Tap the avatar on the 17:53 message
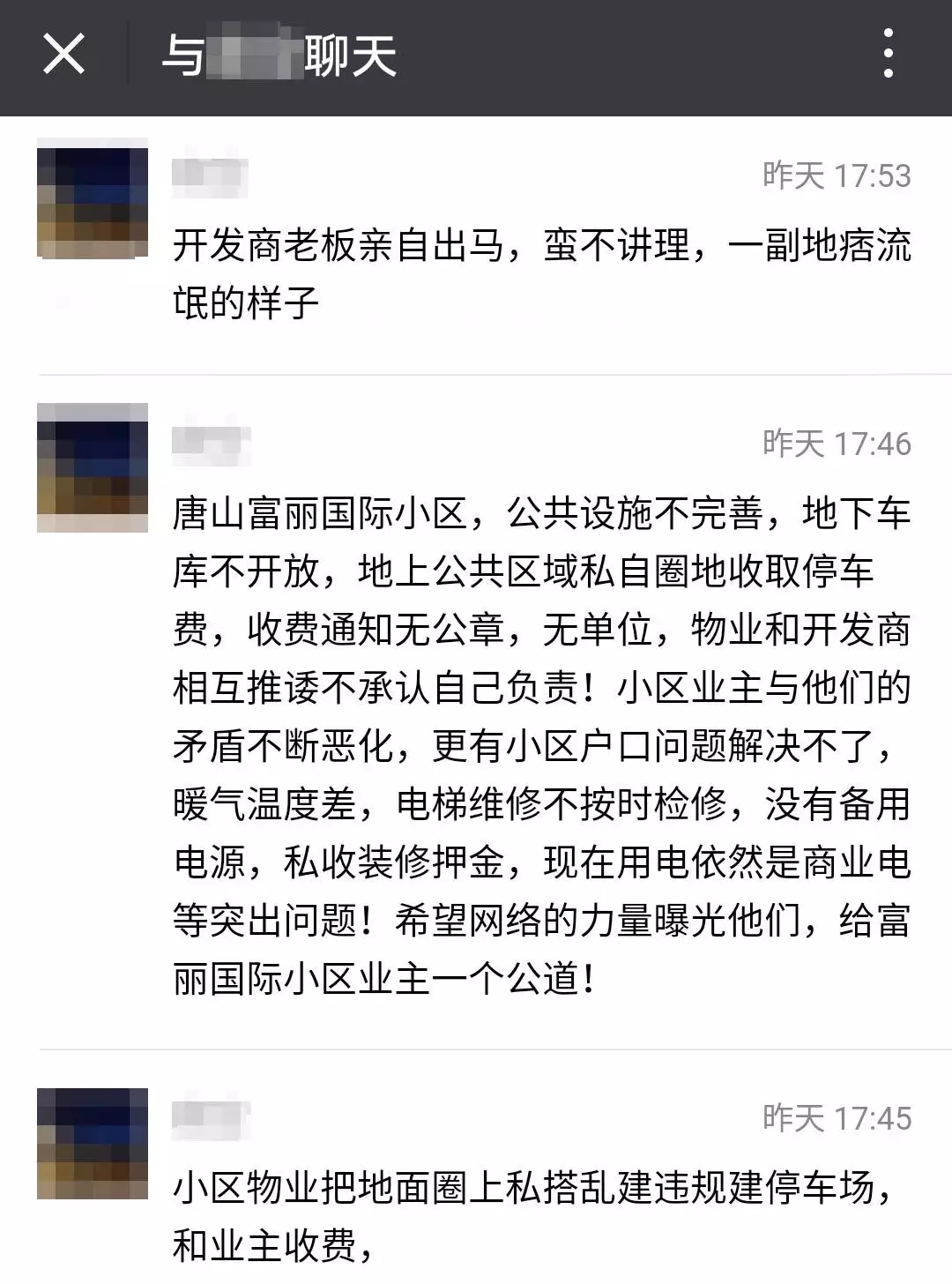The image size is (952, 1284). (92, 199)
